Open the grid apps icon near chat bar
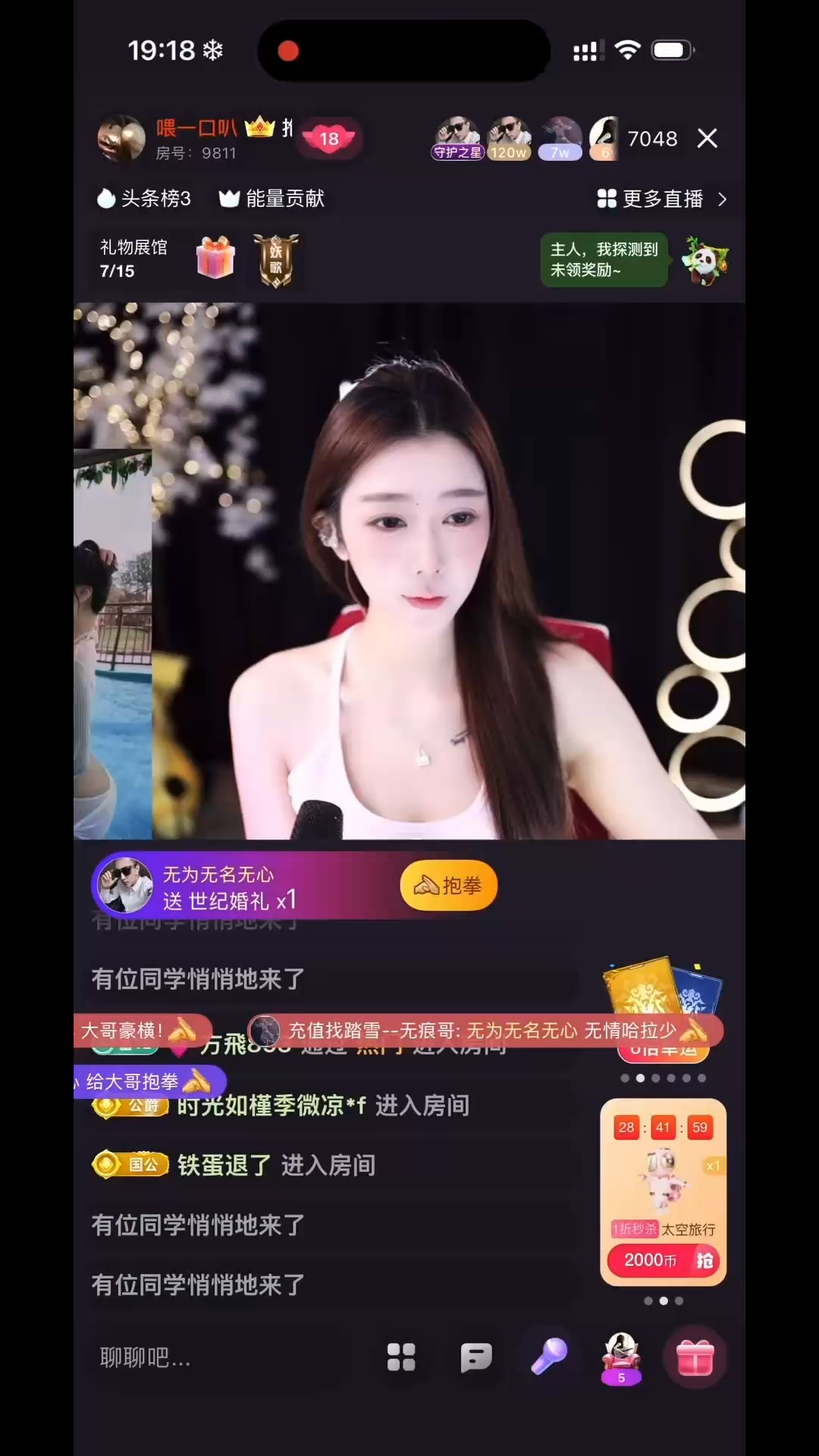The image size is (819, 1456). click(x=401, y=1357)
